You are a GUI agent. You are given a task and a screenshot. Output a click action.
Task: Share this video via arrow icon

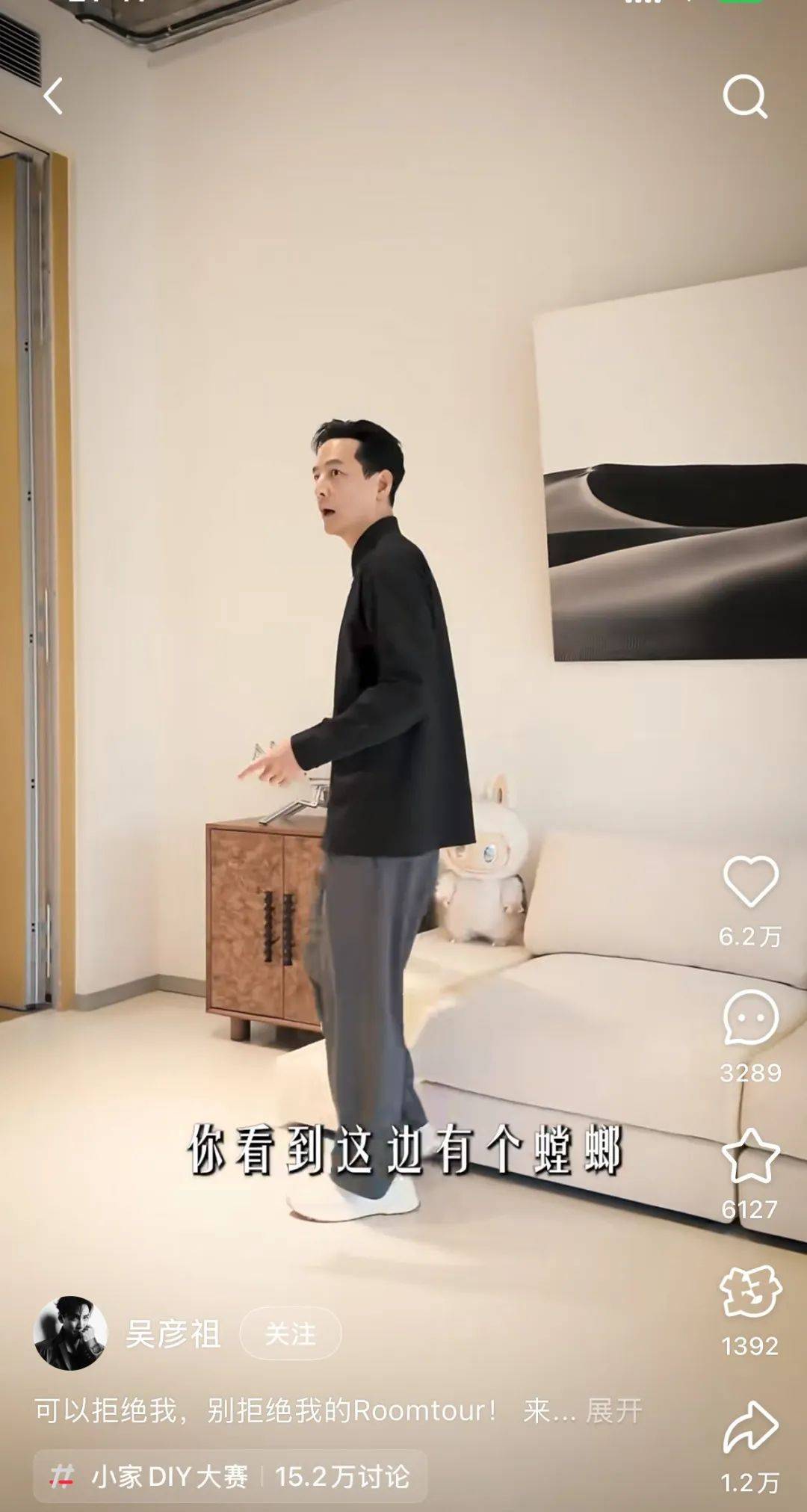tap(750, 1428)
